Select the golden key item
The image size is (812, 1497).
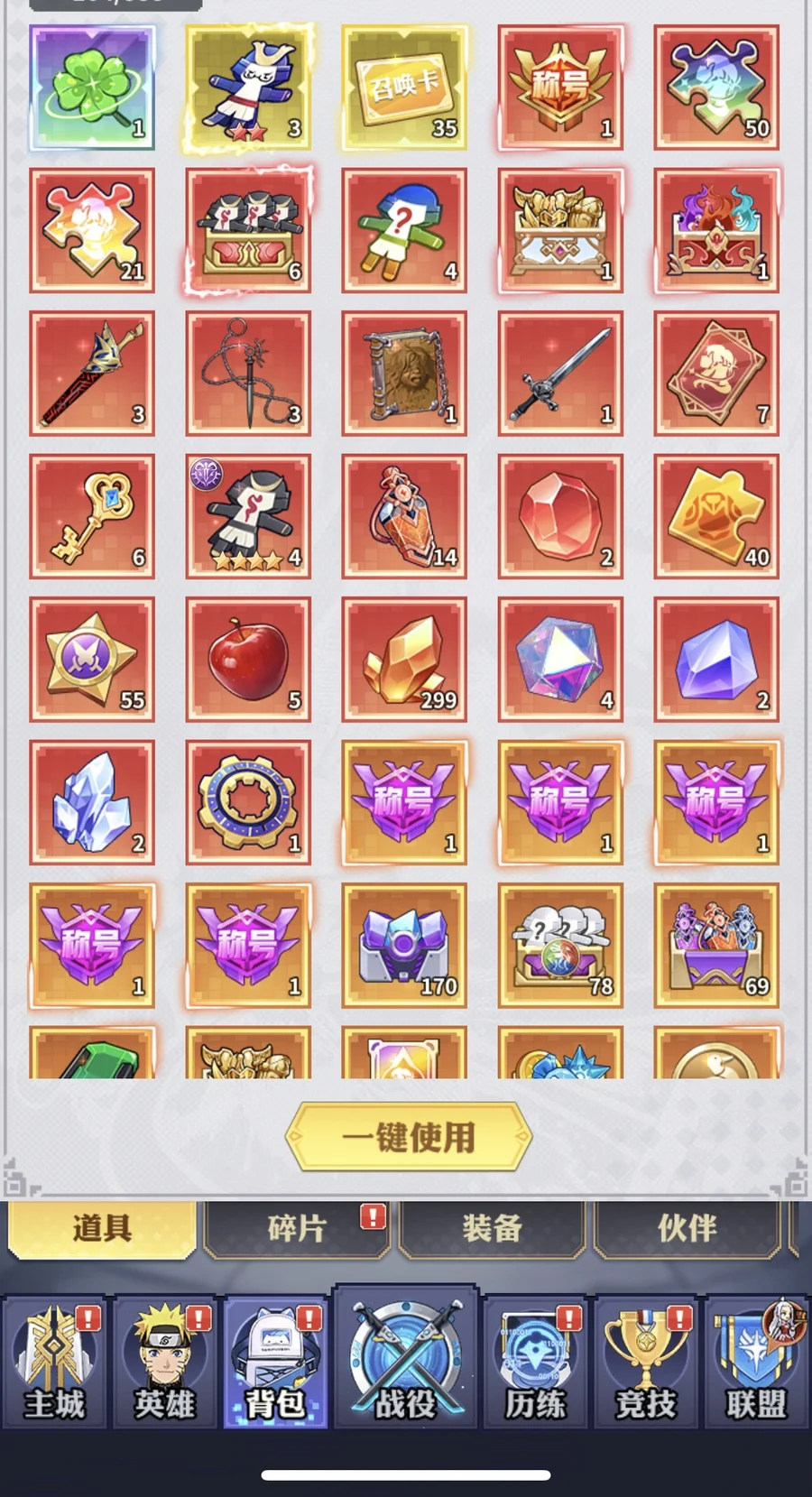pos(92,516)
